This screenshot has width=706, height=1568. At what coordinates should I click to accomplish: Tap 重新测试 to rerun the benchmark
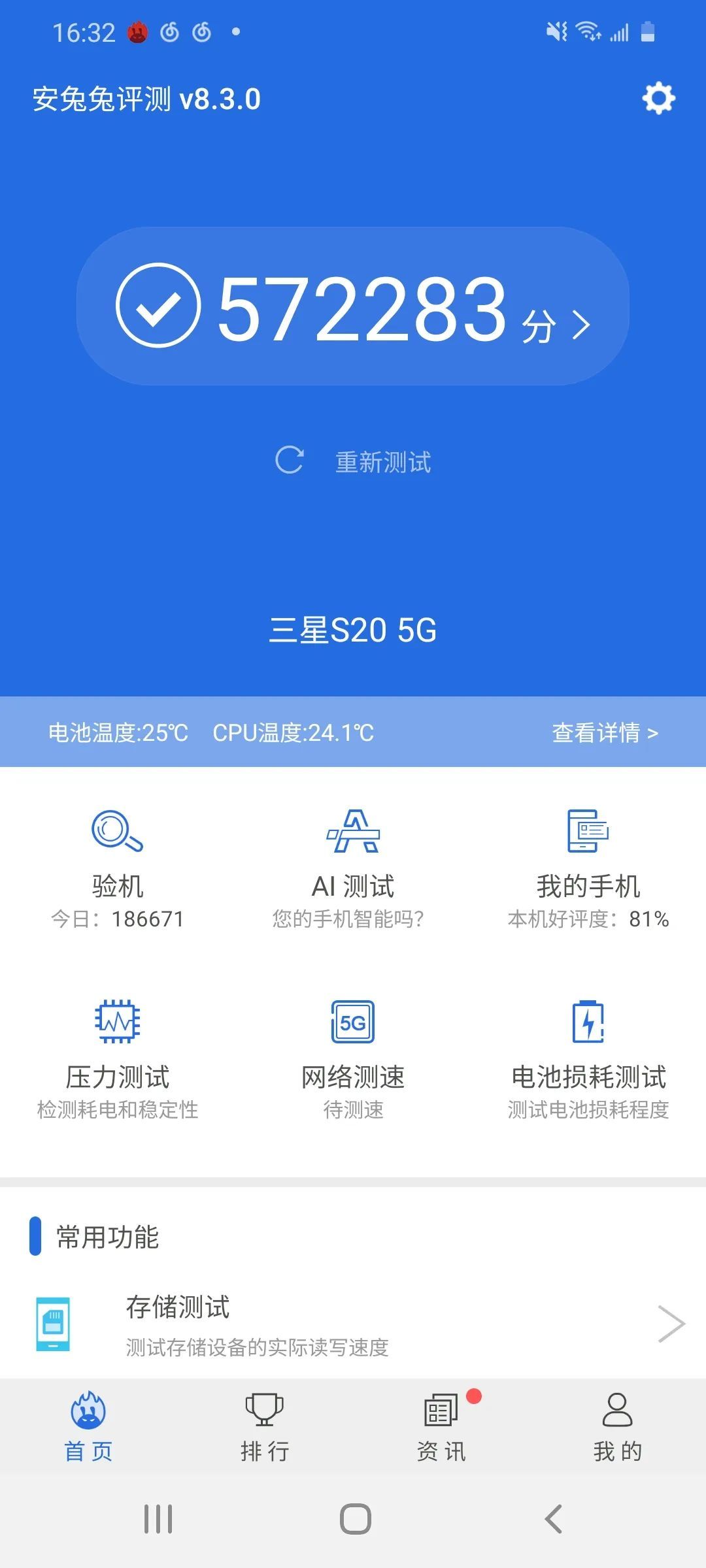(353, 461)
